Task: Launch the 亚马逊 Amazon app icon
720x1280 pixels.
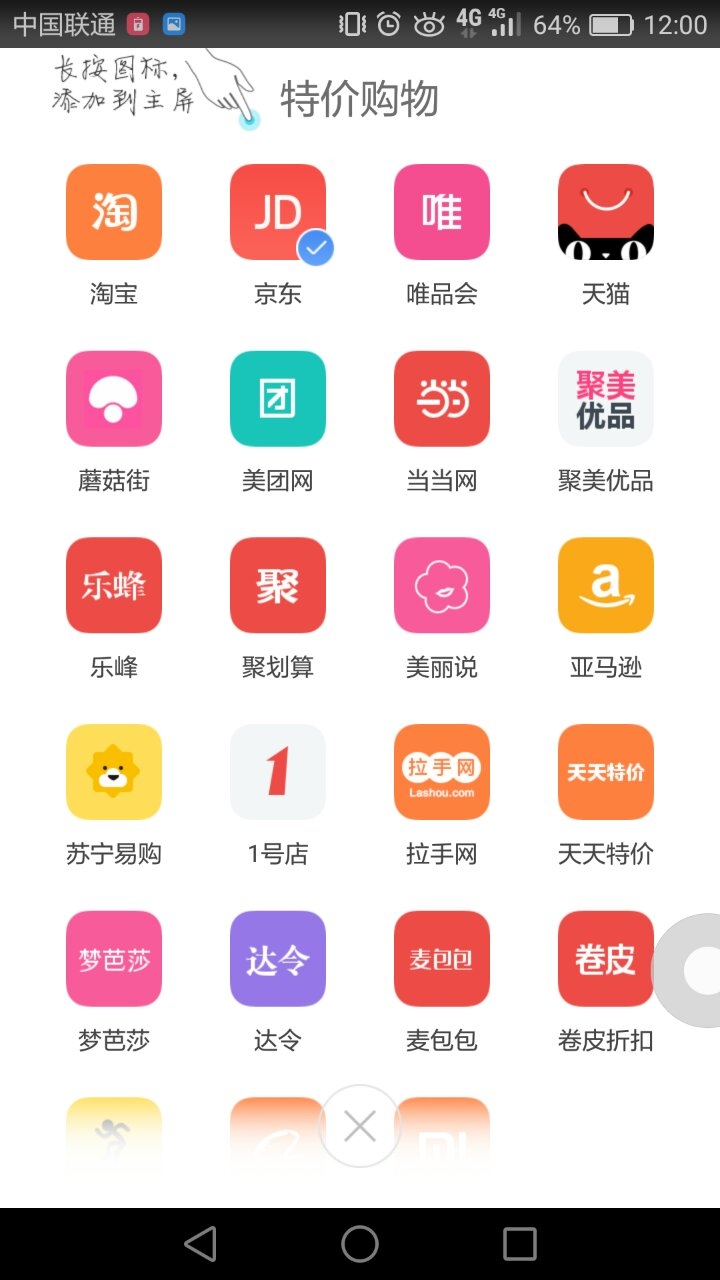Action: point(605,585)
